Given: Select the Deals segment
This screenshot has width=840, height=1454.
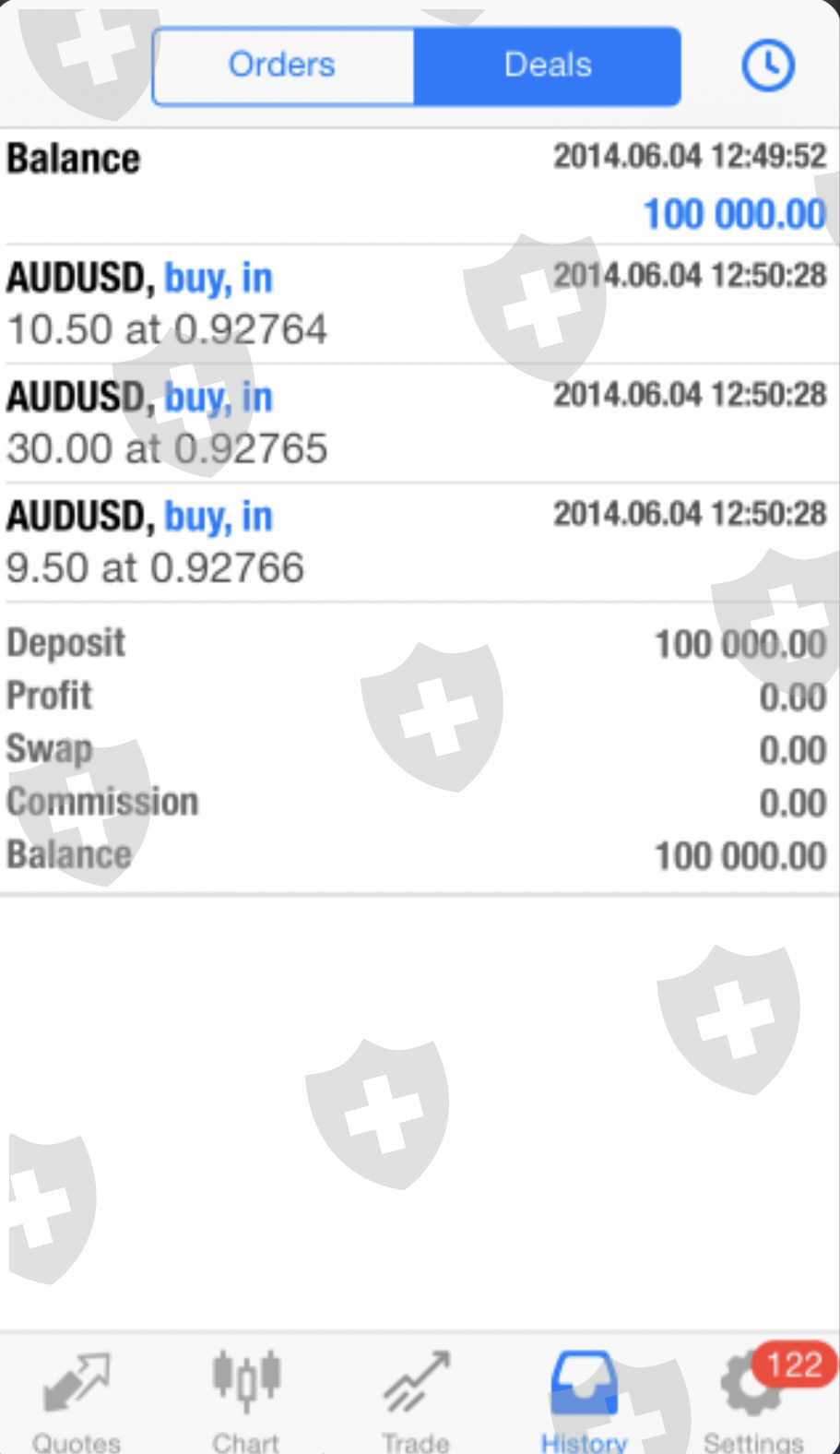Looking at the screenshot, I should [x=548, y=66].
